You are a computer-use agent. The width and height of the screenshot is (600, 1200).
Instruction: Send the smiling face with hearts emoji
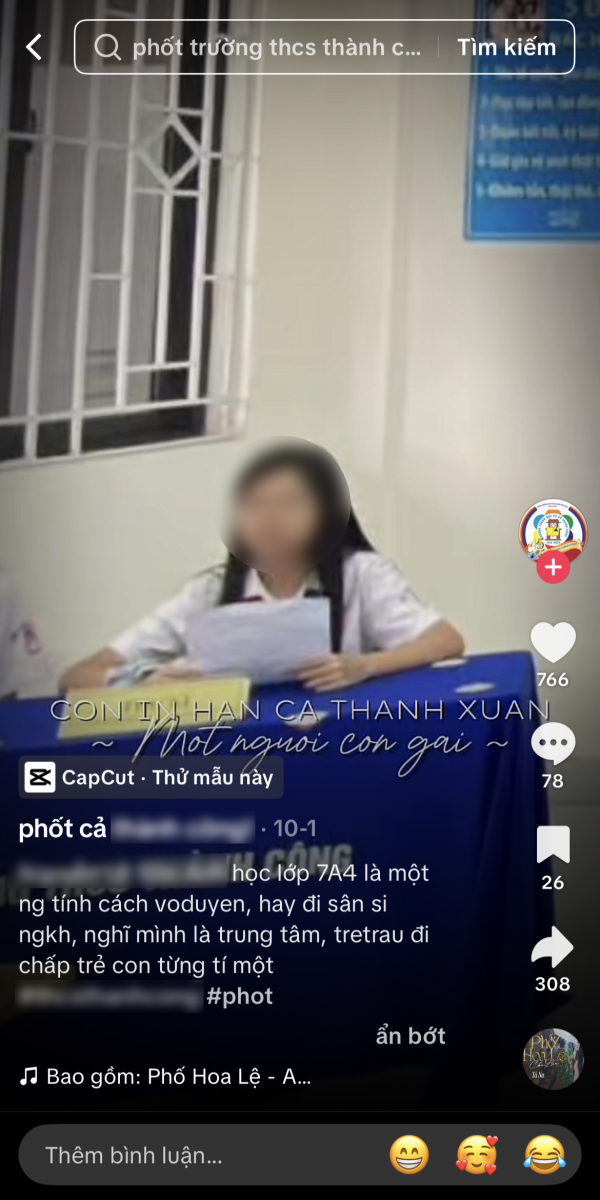click(x=476, y=1156)
